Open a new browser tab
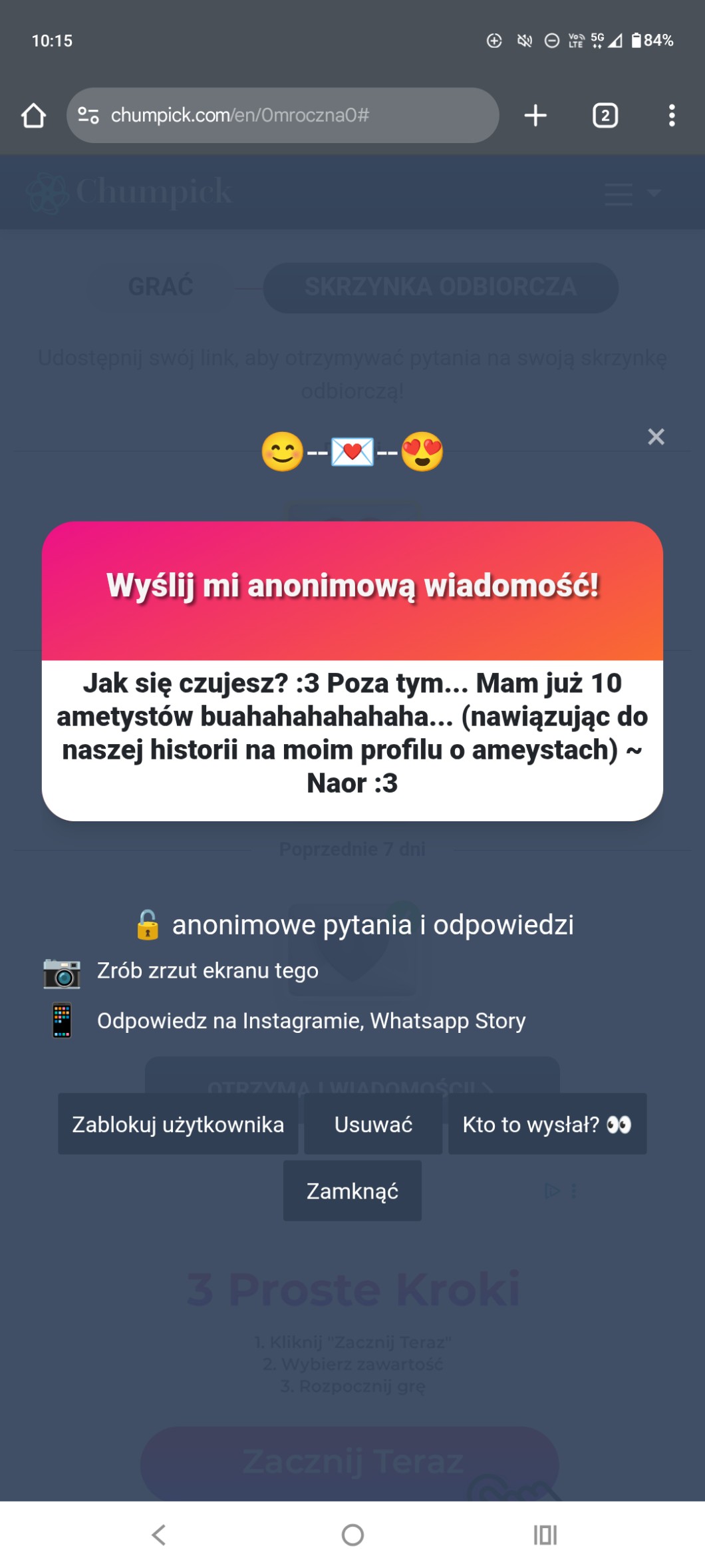 click(x=535, y=115)
